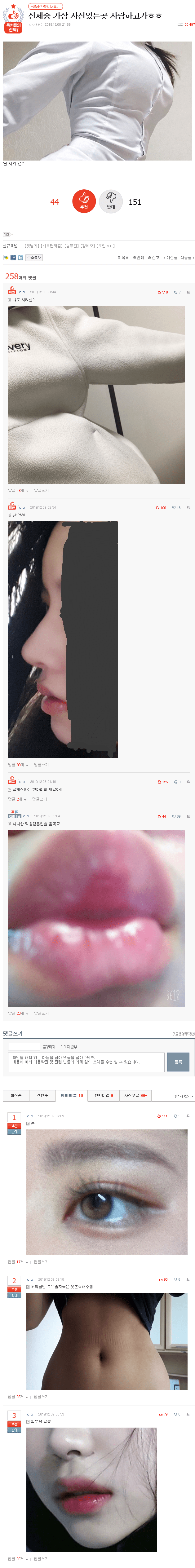
Task: Write a reply under the 나도 허리선 comment
Action: (42, 490)
